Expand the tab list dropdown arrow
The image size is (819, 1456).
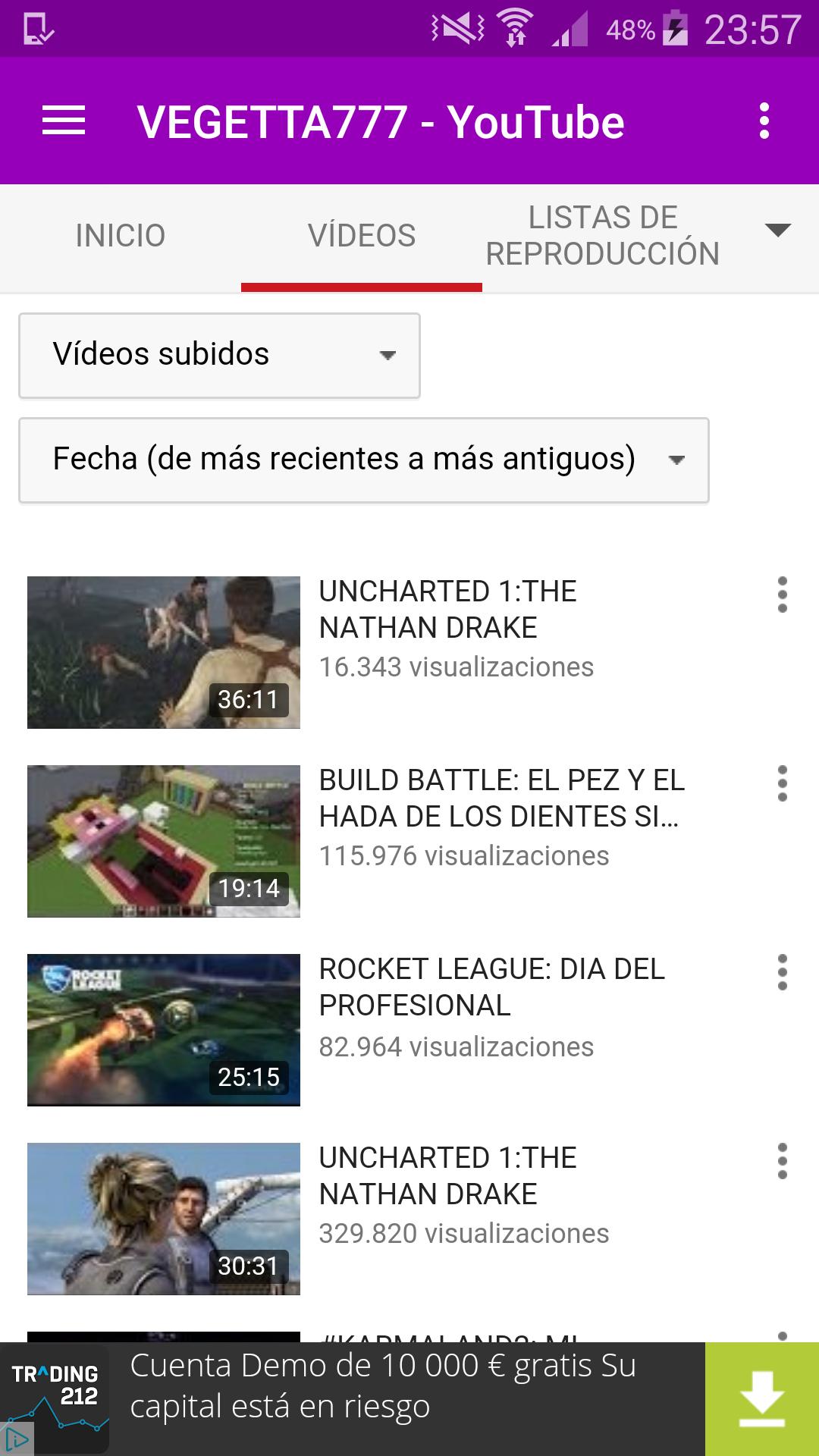778,230
